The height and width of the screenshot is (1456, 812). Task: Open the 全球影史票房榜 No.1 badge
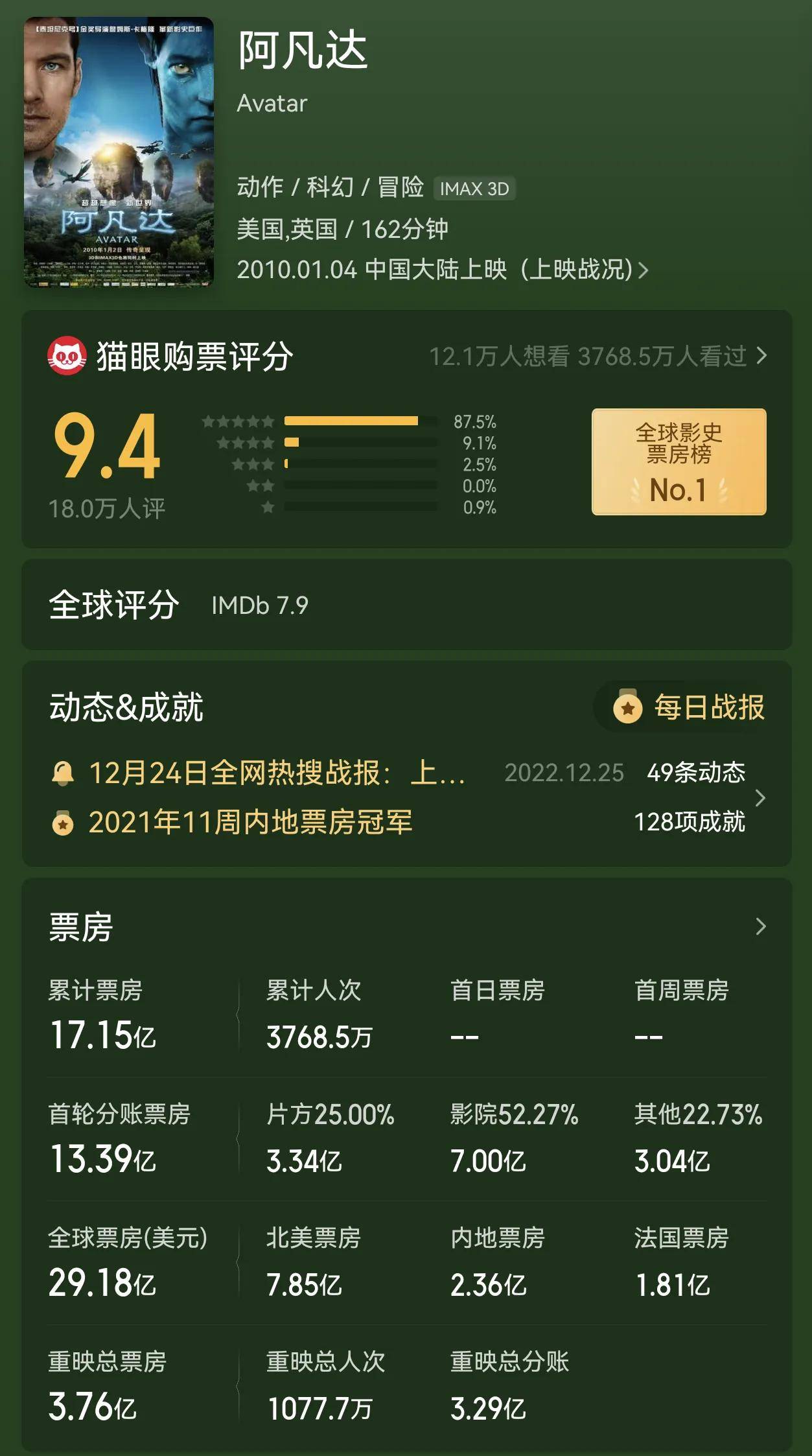pyautogui.click(x=679, y=462)
